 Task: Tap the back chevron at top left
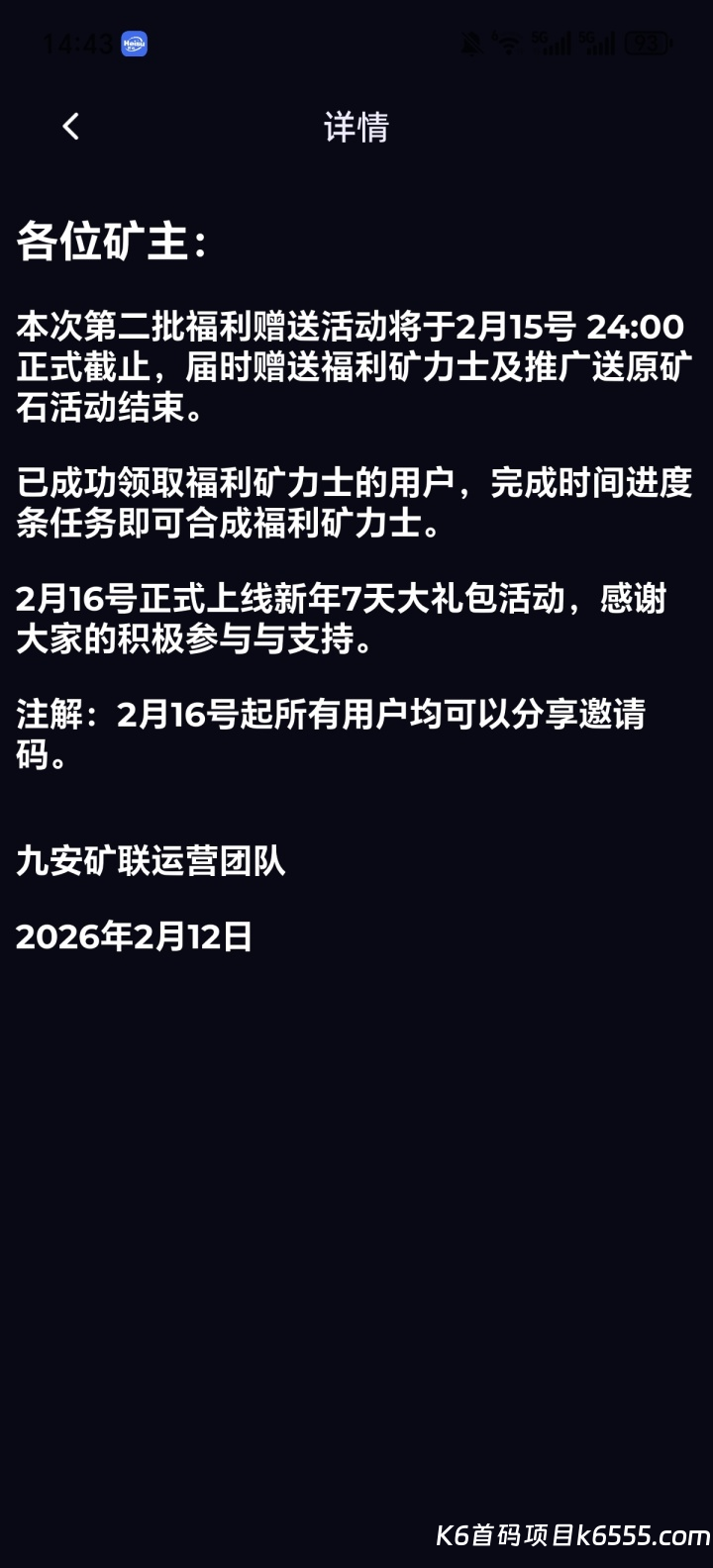tap(68, 127)
